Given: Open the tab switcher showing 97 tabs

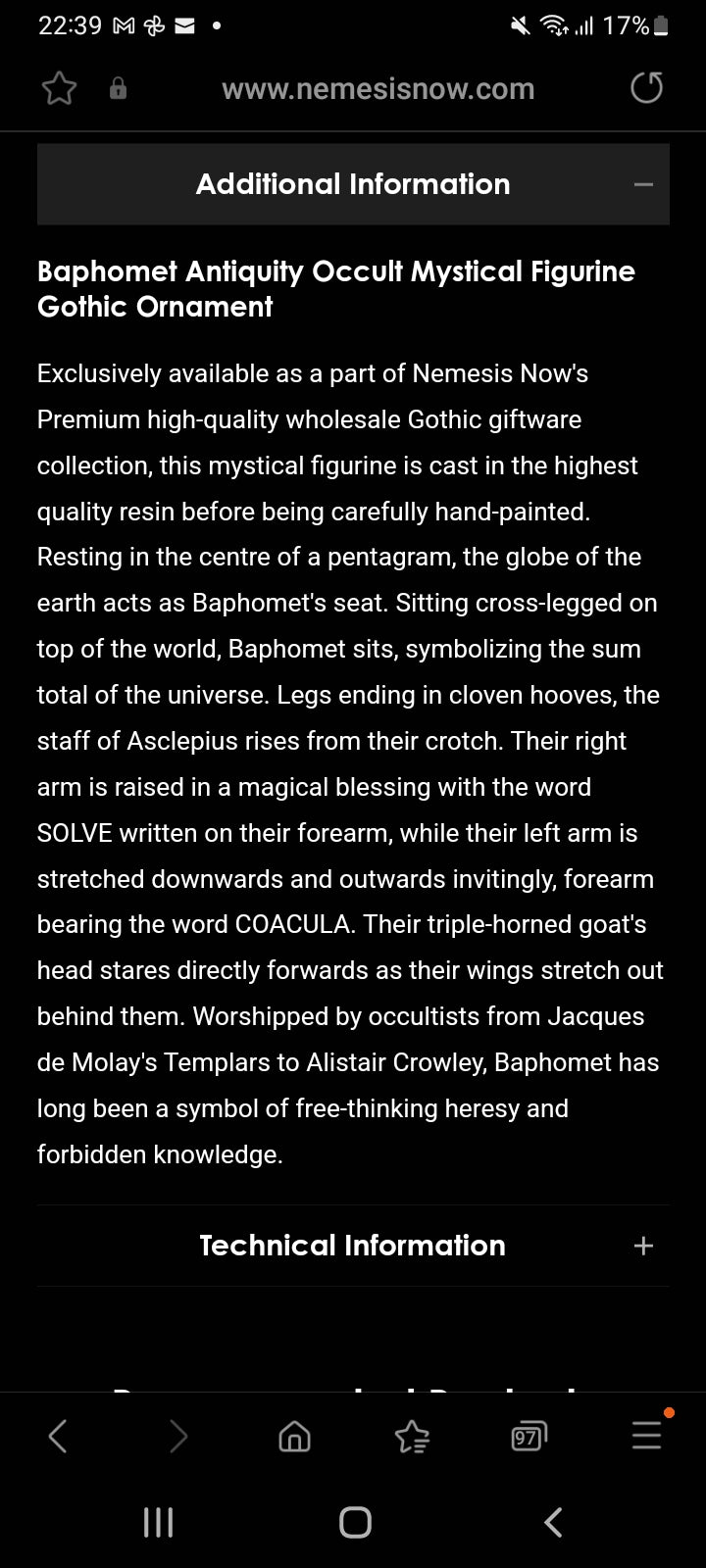Looking at the screenshot, I should (529, 1437).
